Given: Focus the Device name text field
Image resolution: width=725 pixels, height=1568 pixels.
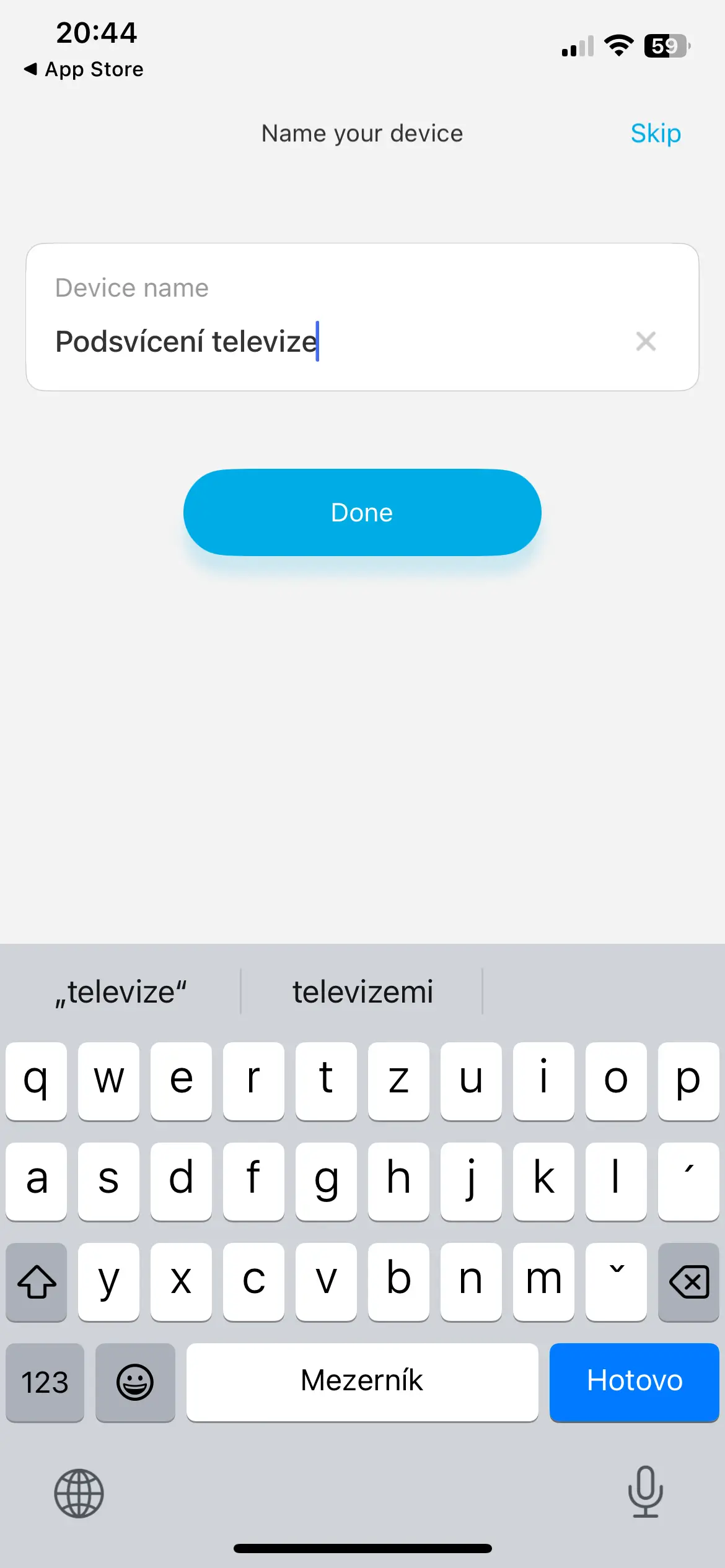Looking at the screenshot, I should pyautogui.click(x=335, y=341).
